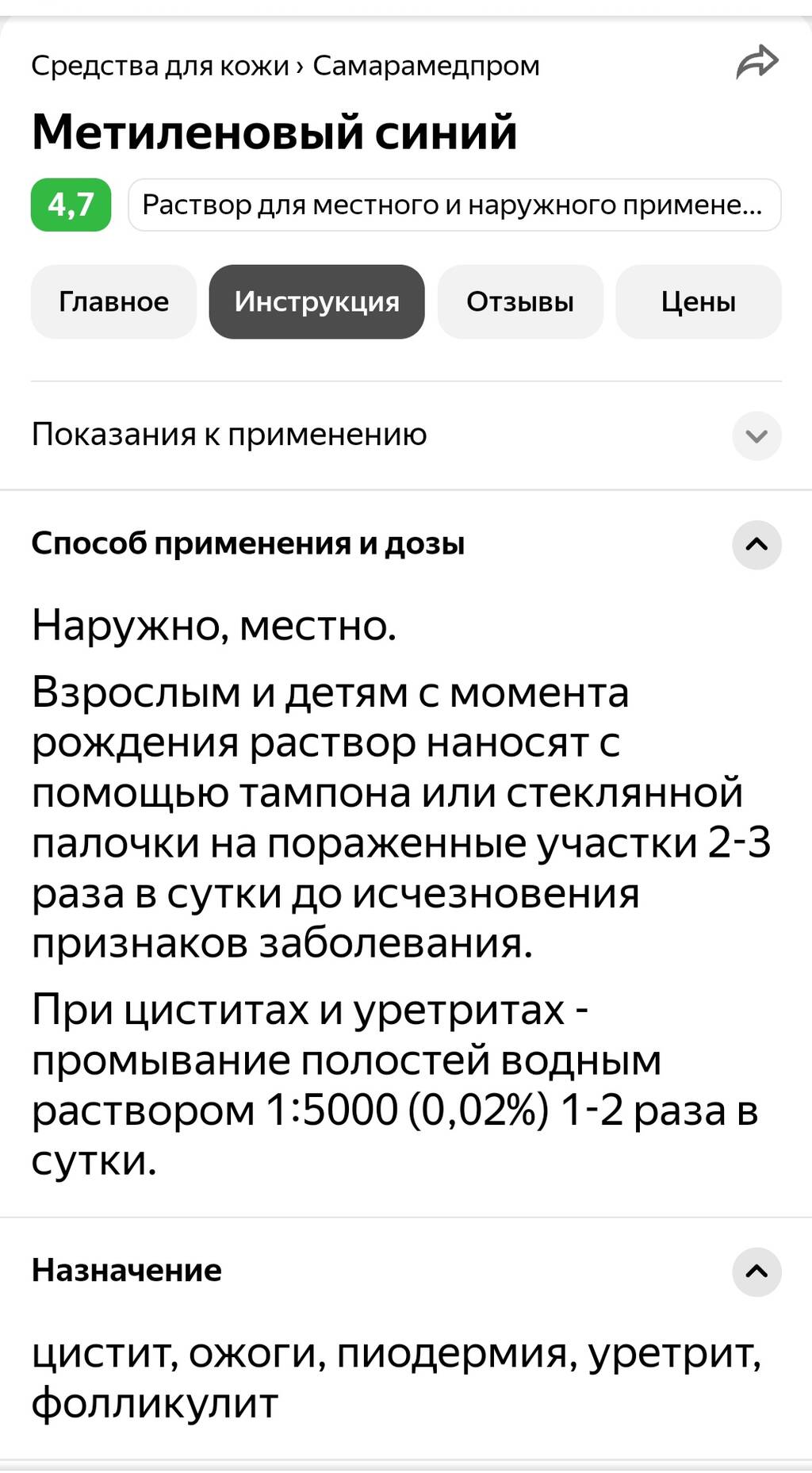The image size is (812, 1473).
Task: Tap the 4,7 rating badge
Action: 71,205
